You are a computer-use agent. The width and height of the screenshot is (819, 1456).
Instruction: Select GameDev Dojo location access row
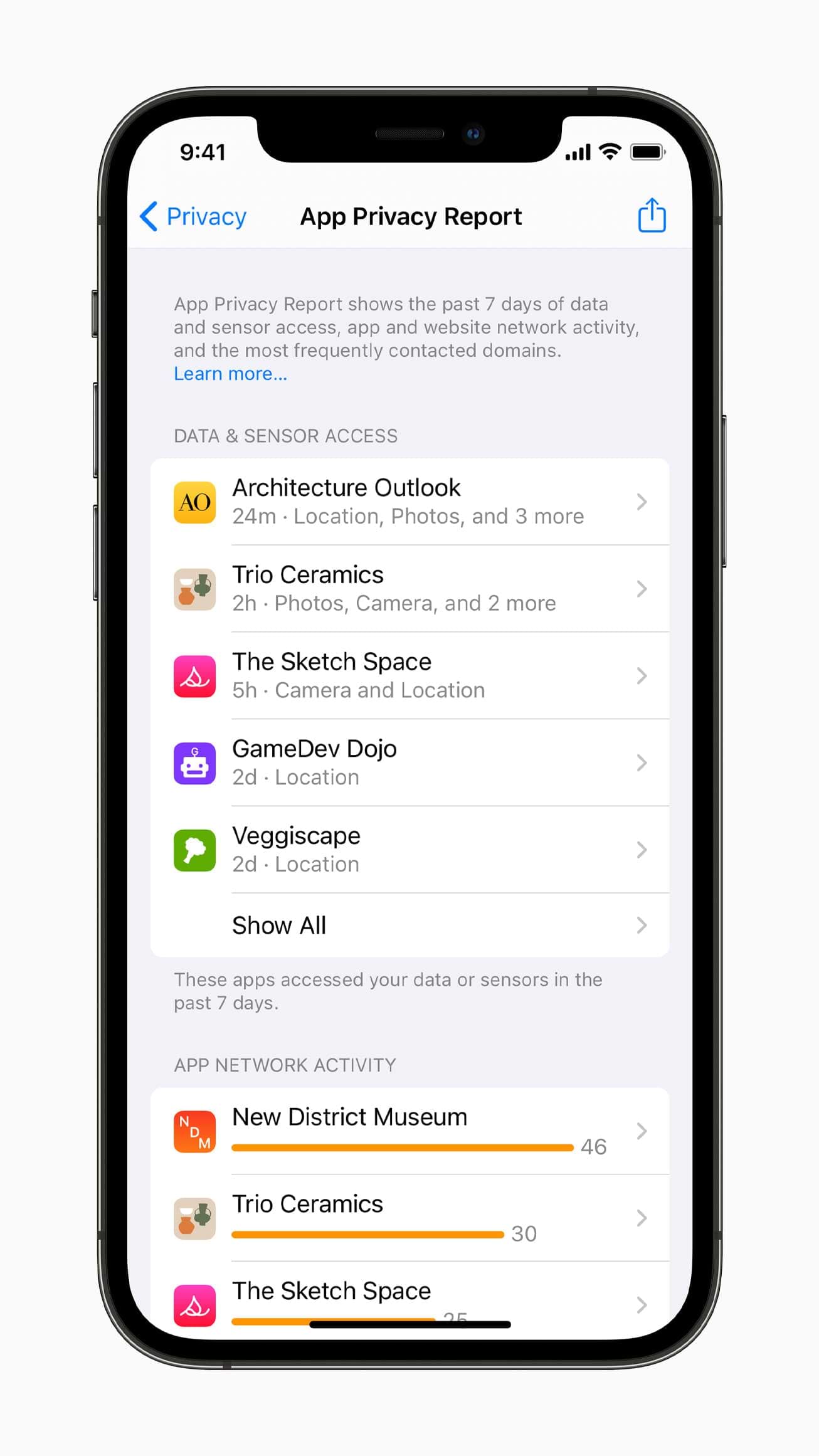tap(410, 763)
